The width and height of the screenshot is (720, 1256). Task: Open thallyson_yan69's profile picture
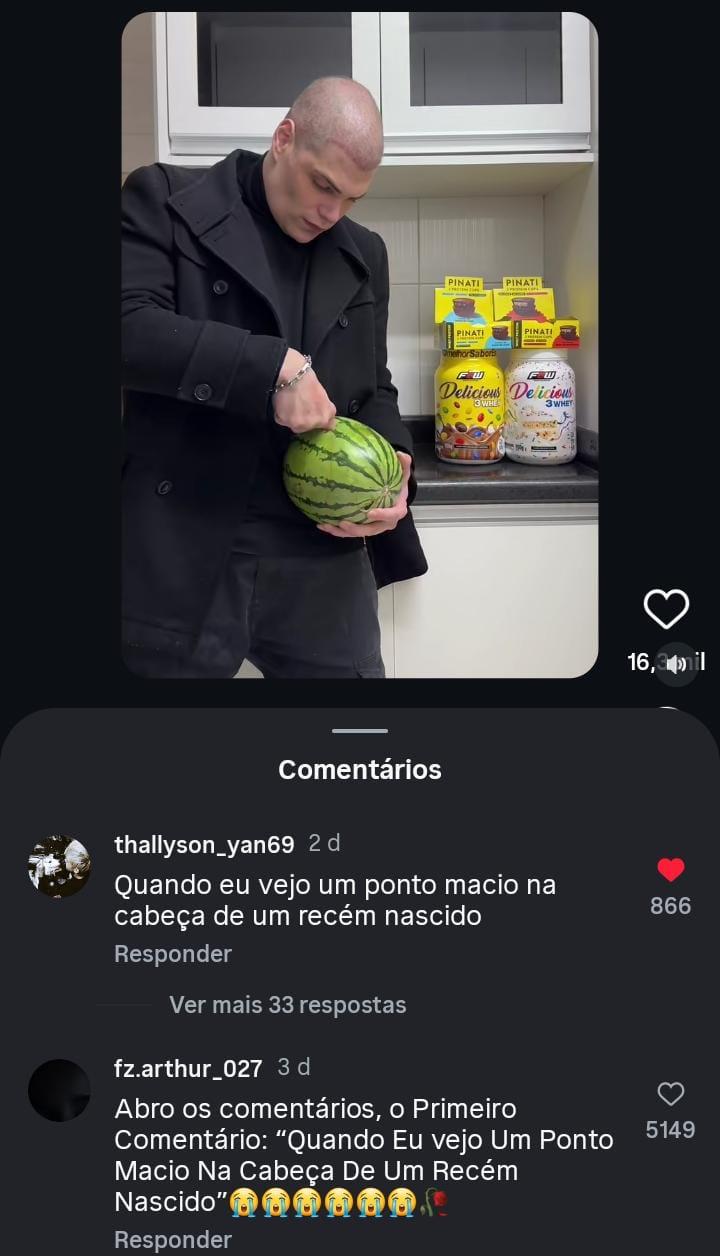click(59, 866)
